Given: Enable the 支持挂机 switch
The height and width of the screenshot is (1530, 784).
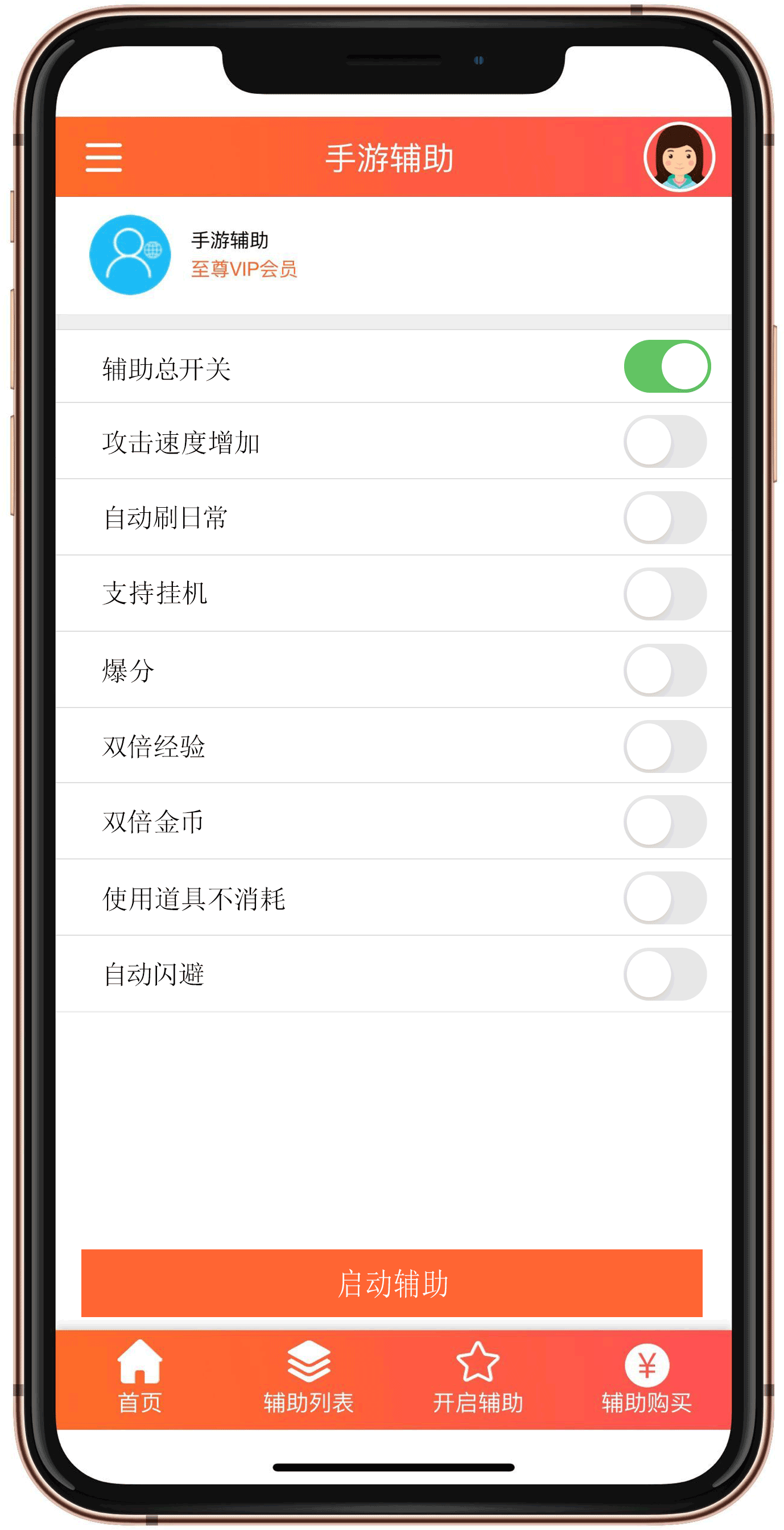Looking at the screenshot, I should [x=665, y=594].
